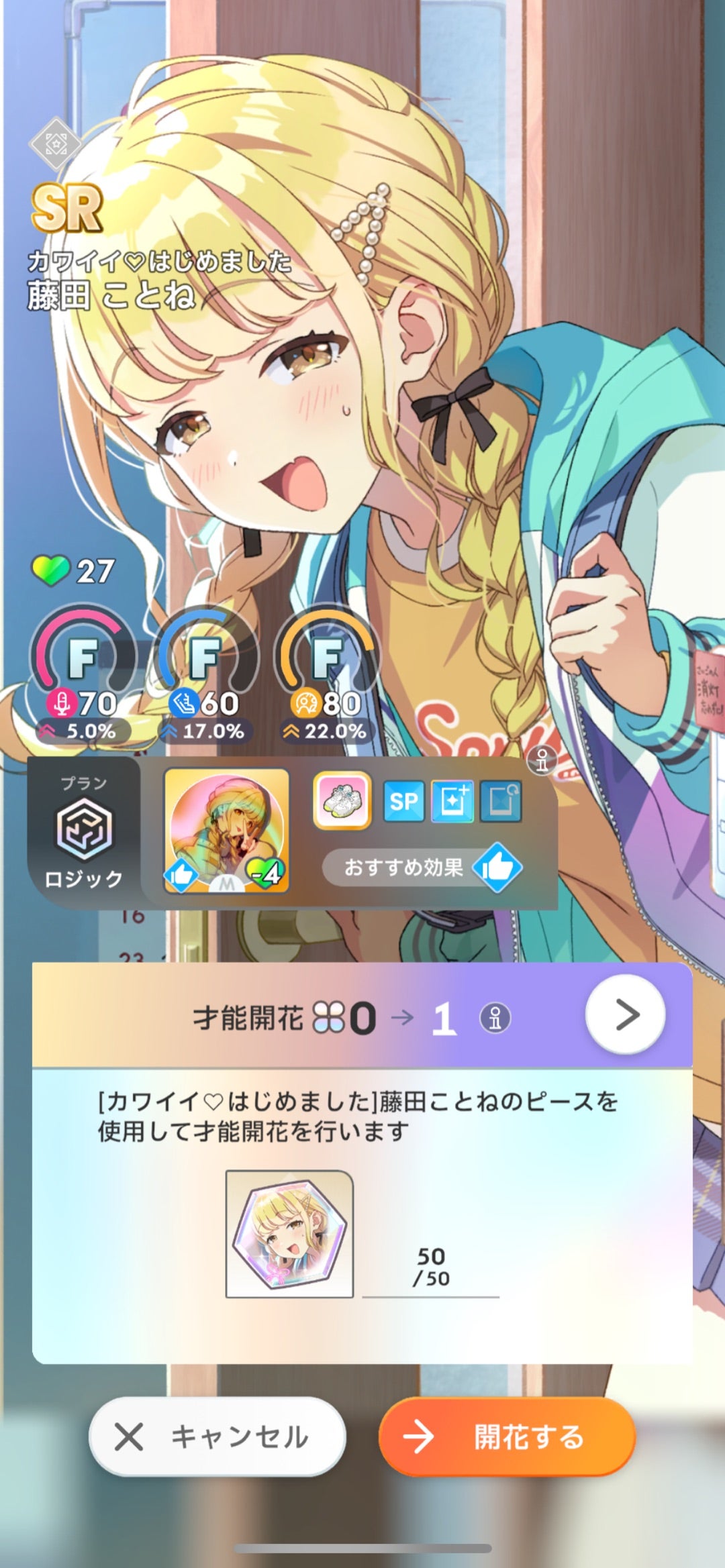Open the 才能開花 info circle

pos(495,1016)
